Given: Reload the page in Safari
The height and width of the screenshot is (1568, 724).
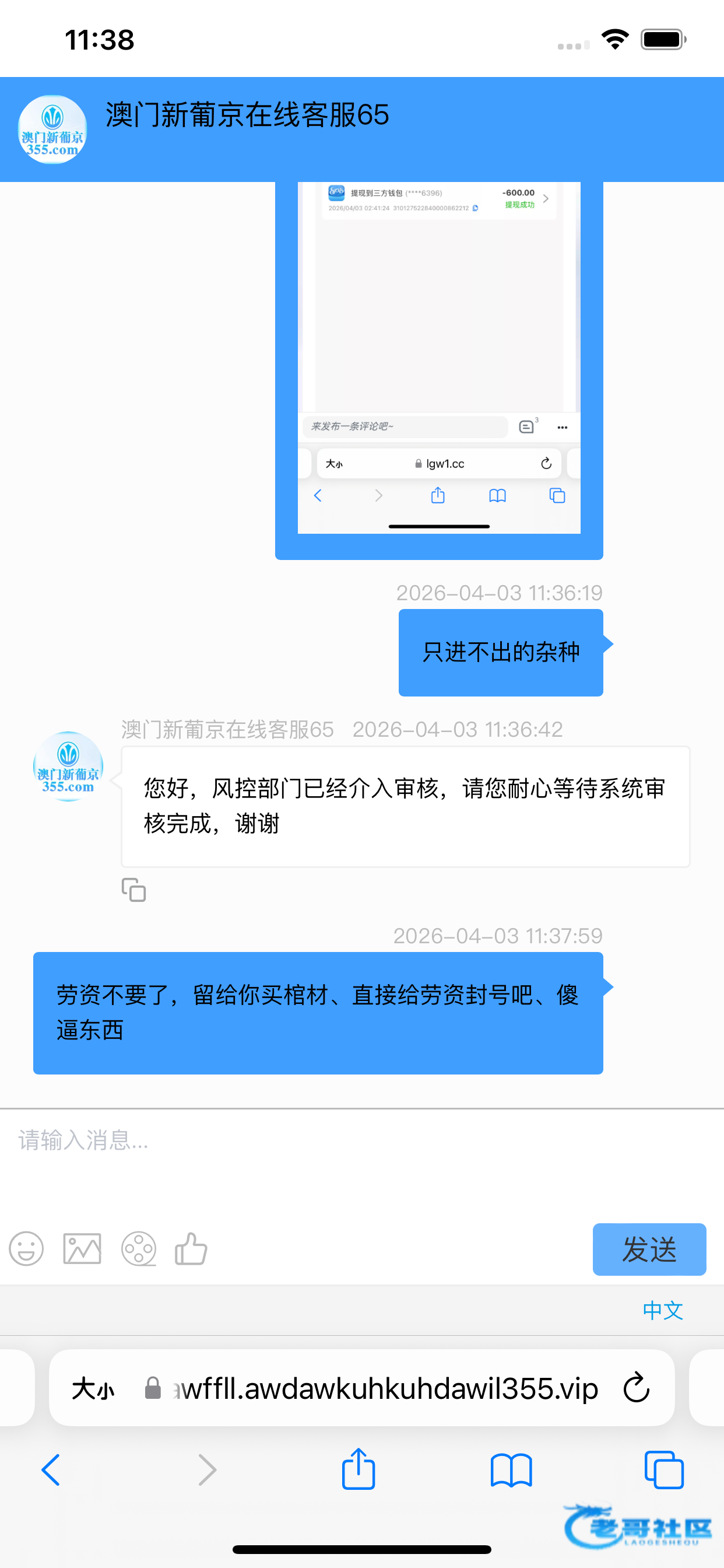Looking at the screenshot, I should coord(637,1388).
